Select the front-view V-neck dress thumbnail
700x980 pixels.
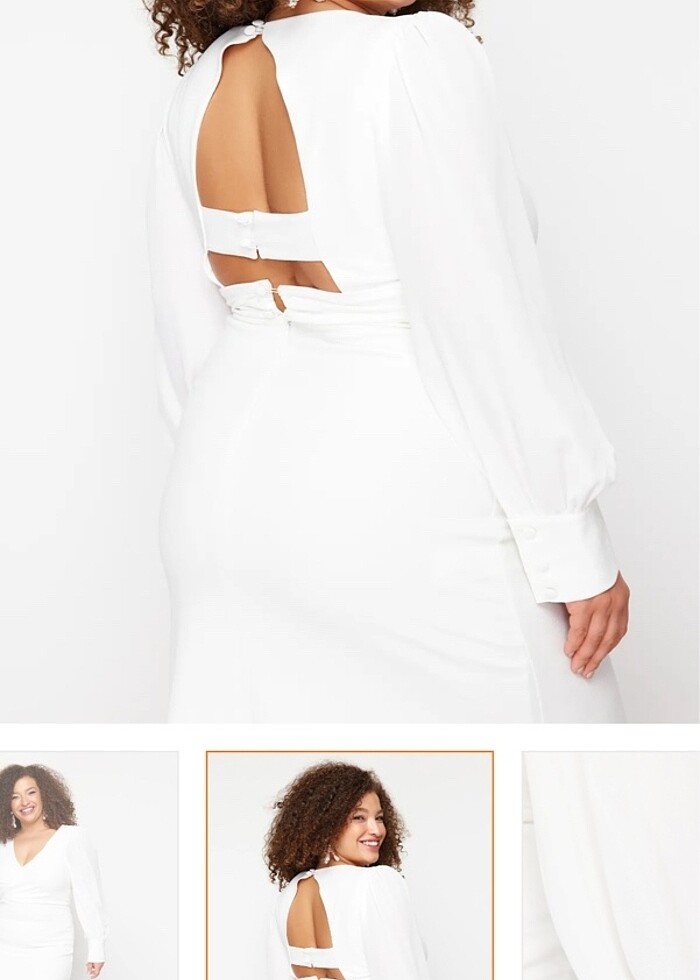(x=88, y=865)
